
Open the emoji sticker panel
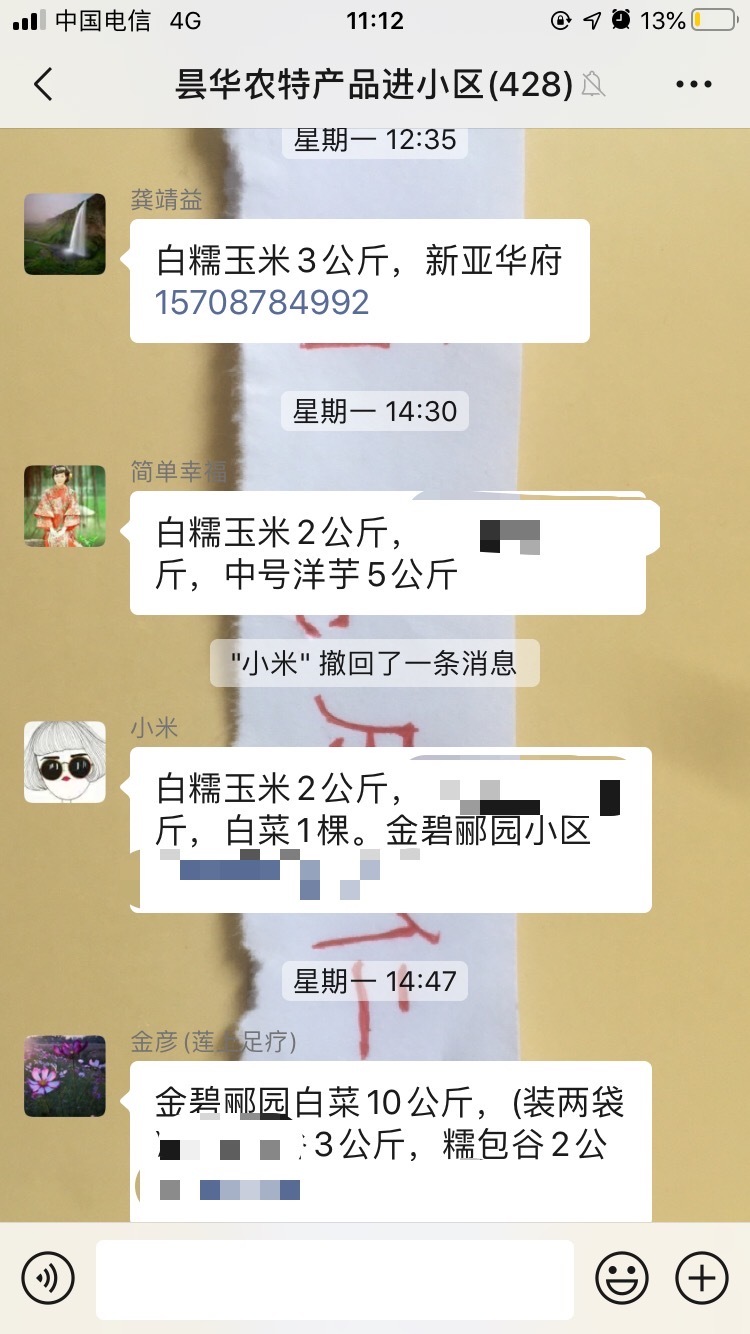click(621, 1277)
